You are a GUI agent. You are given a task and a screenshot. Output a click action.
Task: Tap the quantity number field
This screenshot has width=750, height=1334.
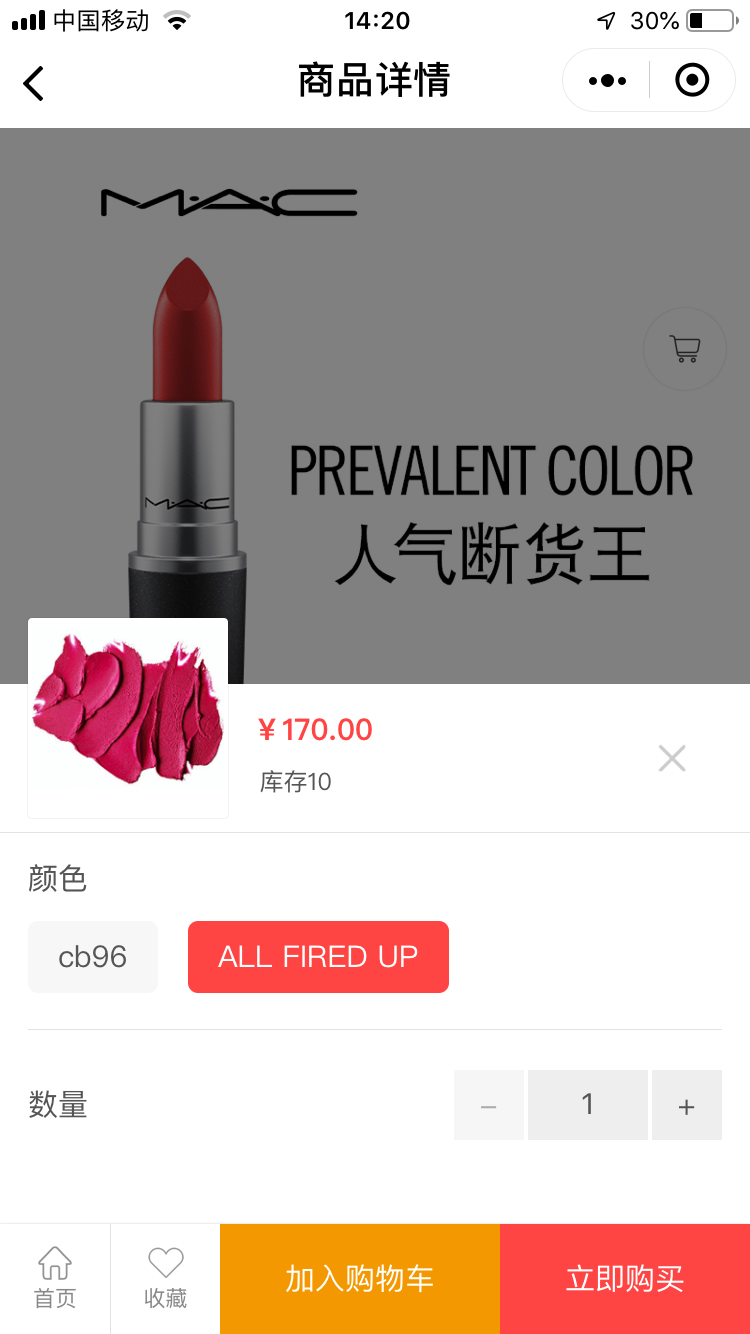tap(588, 1105)
